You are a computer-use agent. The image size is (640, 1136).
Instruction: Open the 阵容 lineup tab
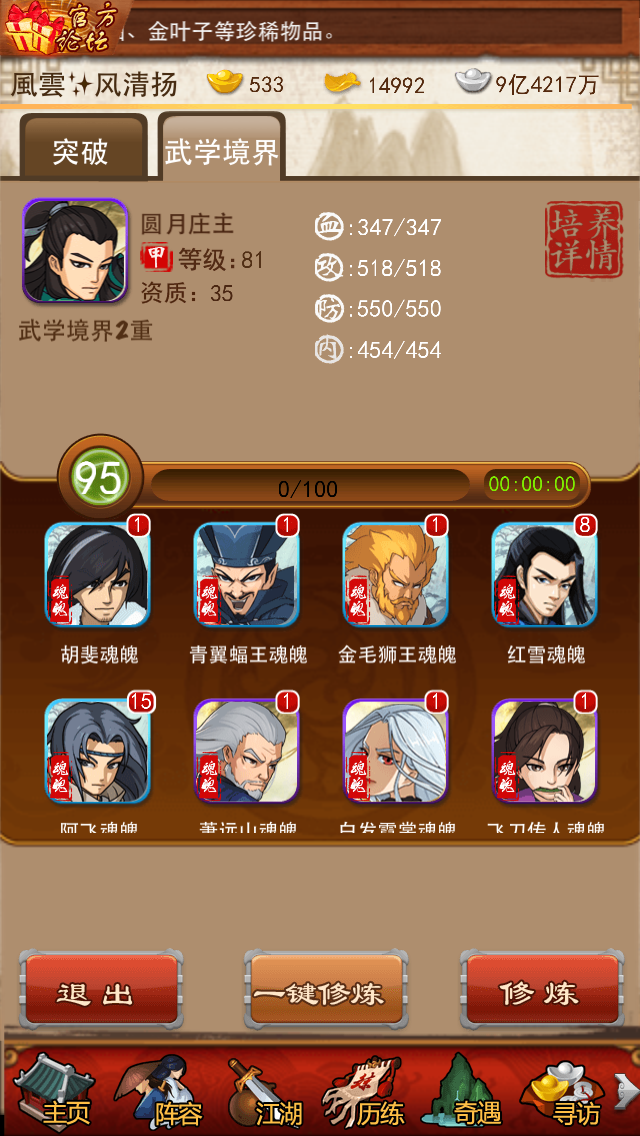[x=165, y=1092]
